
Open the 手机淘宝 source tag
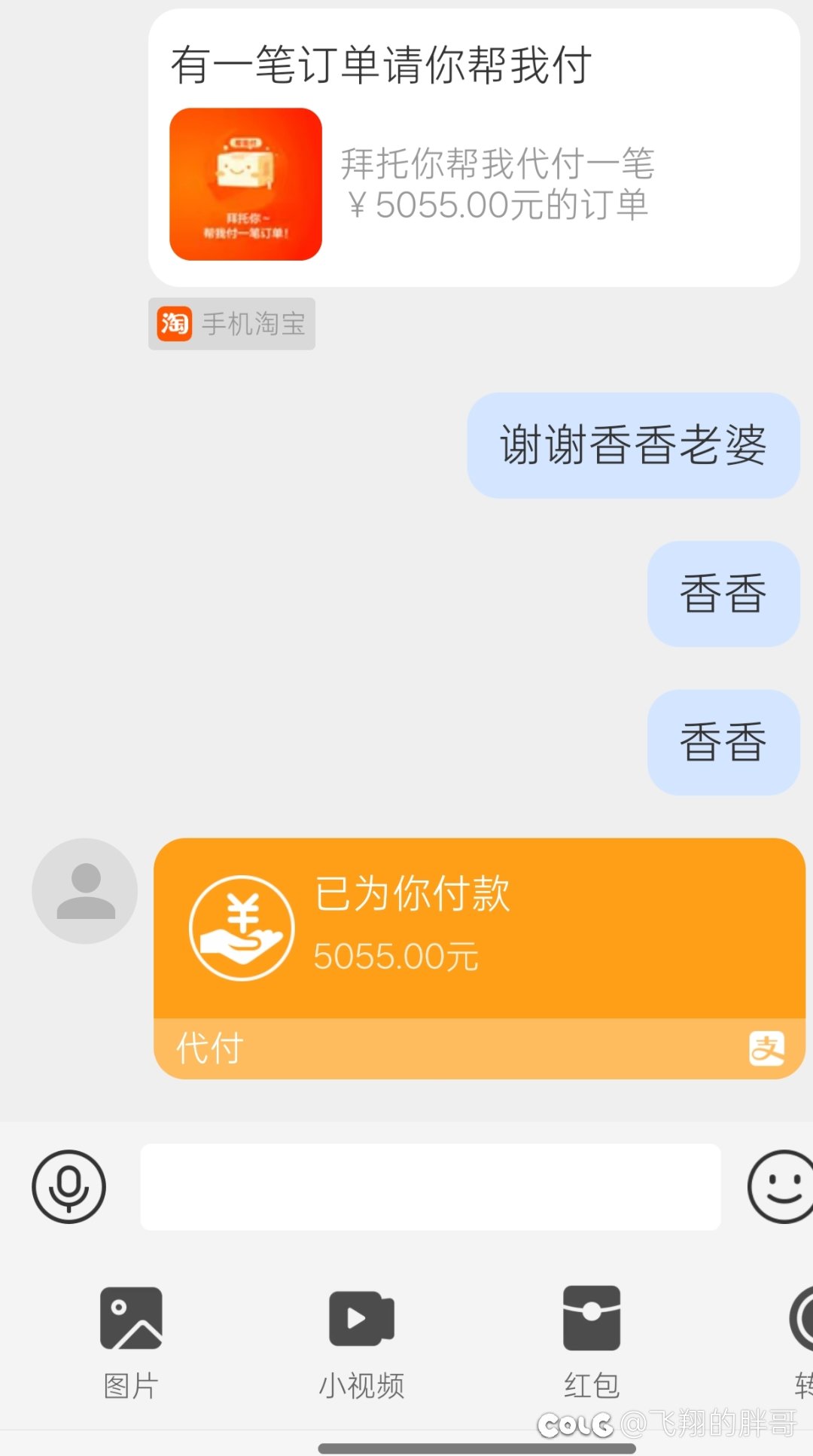232,324
